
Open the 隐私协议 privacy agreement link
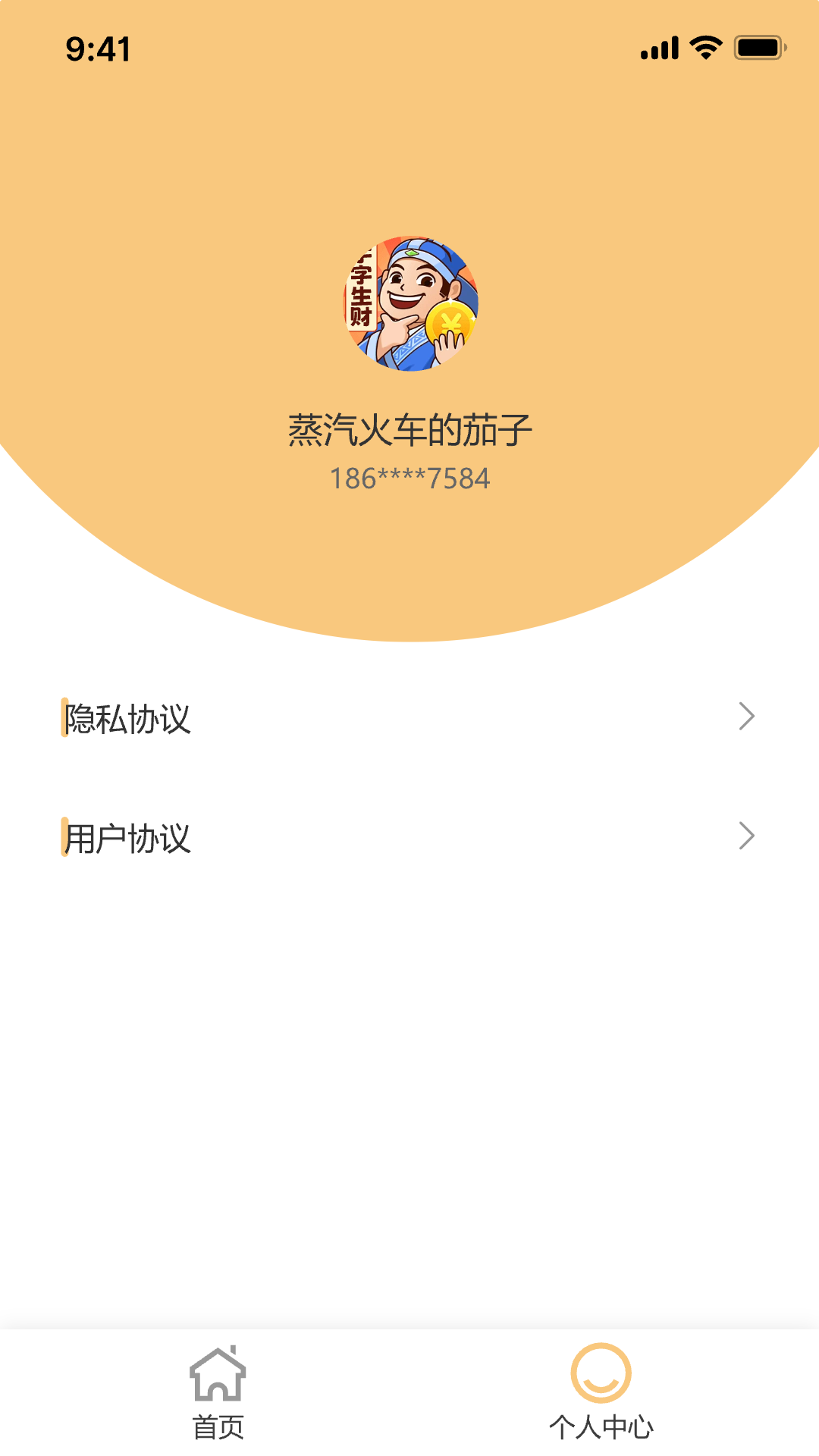point(129,716)
